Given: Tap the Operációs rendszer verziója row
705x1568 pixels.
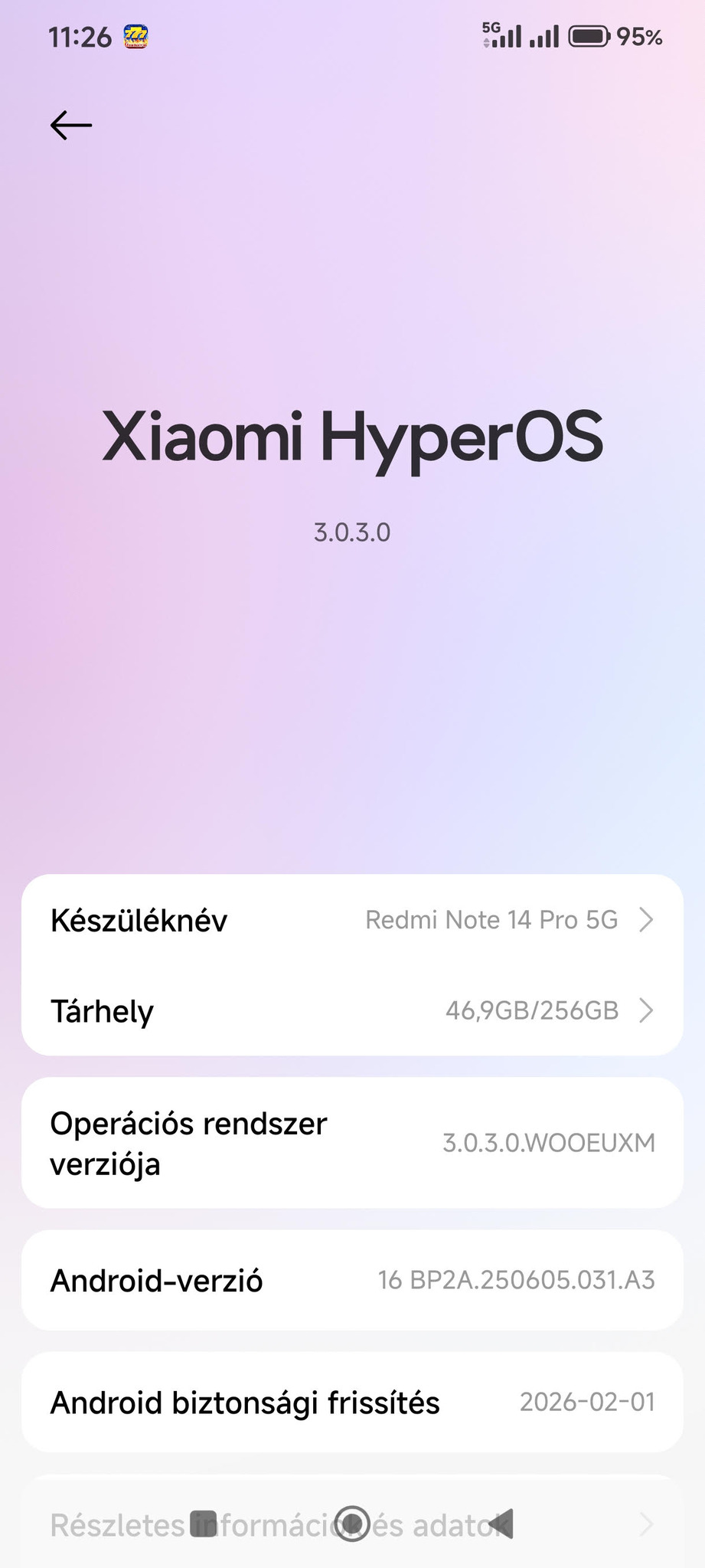Looking at the screenshot, I should point(352,1143).
